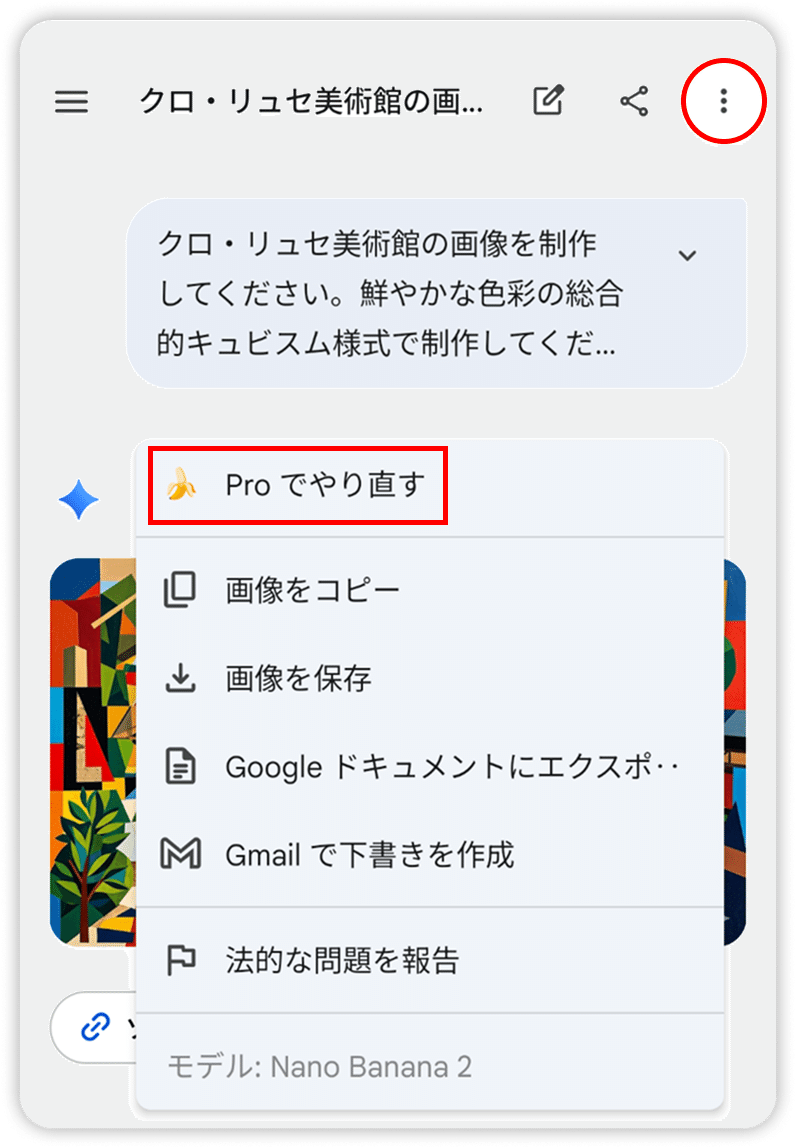Select 画像を保存 to download the image
This screenshot has height=1148, width=796.
(298, 679)
